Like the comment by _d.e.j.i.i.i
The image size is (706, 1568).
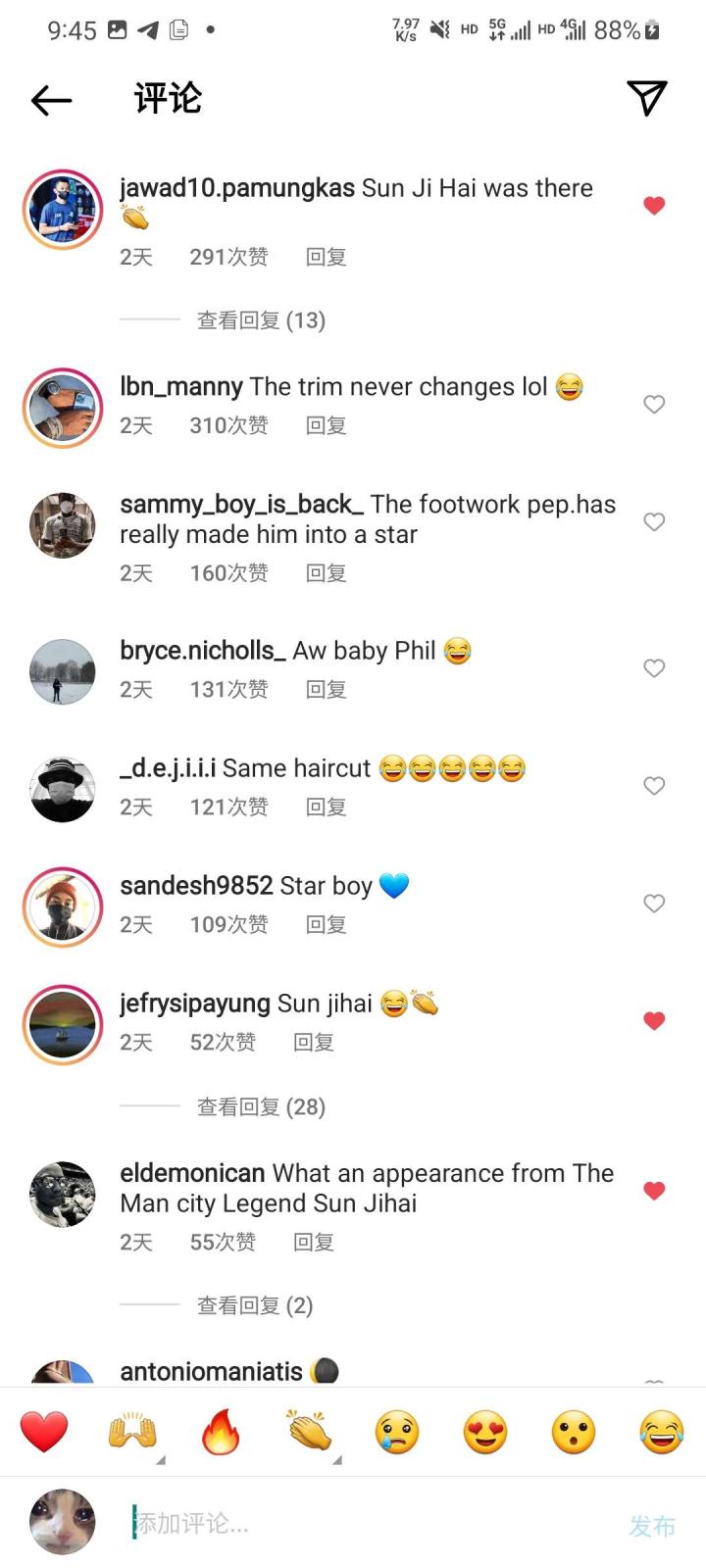tap(654, 786)
